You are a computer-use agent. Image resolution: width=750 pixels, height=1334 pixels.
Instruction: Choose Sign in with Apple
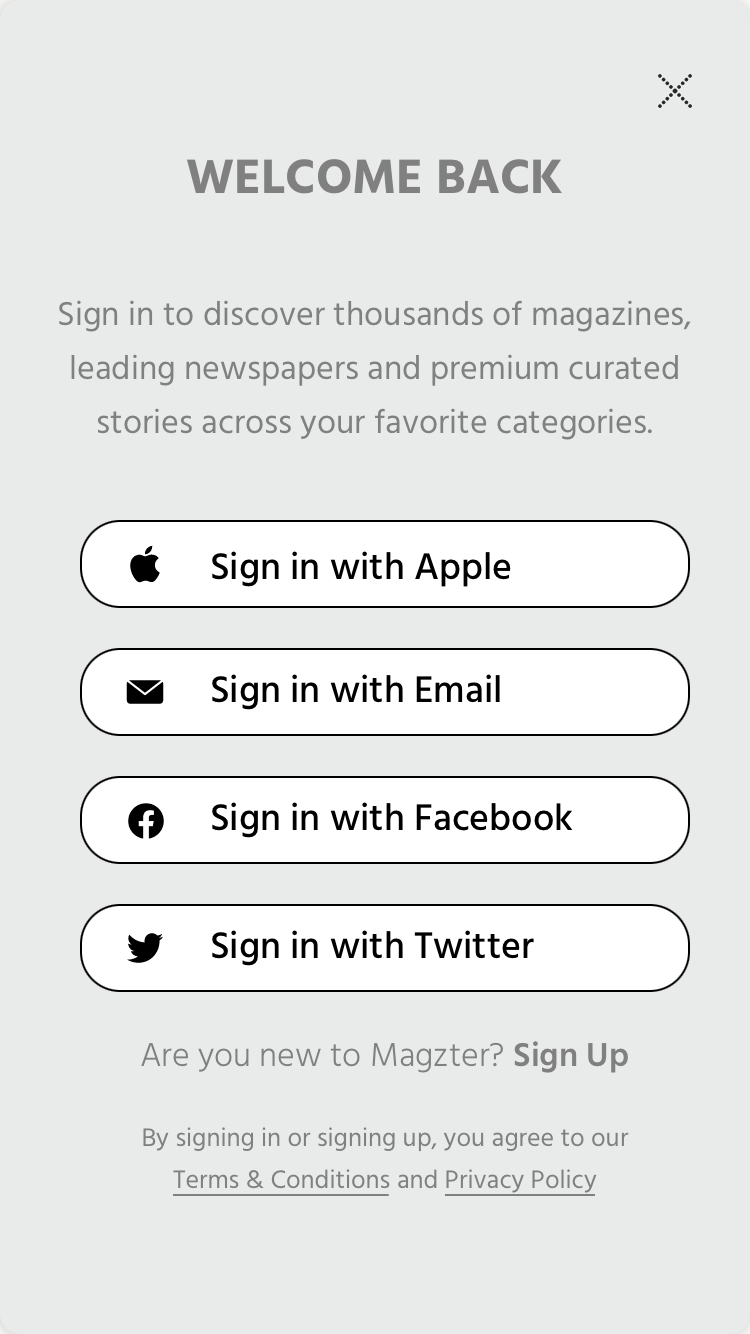click(385, 564)
